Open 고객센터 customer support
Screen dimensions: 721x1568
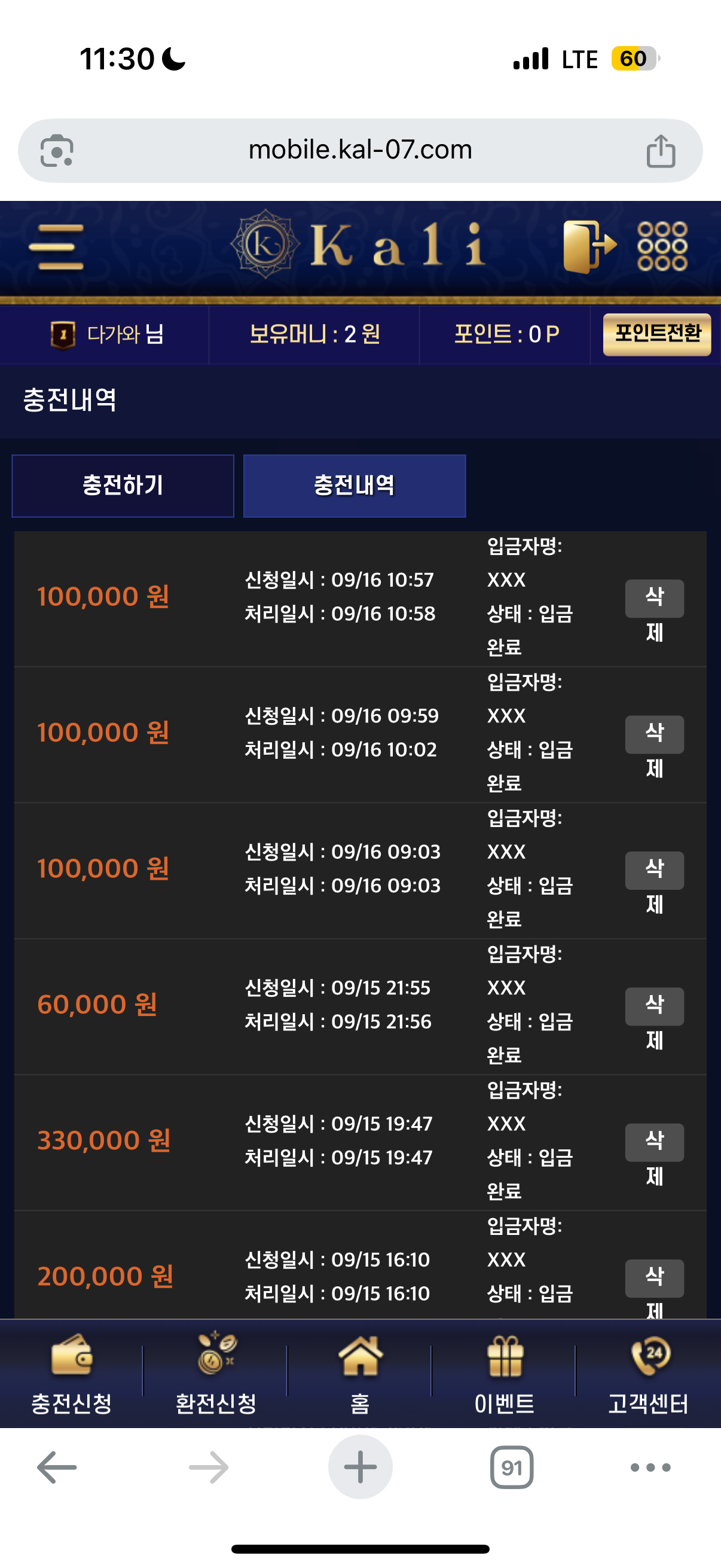coord(649,1374)
